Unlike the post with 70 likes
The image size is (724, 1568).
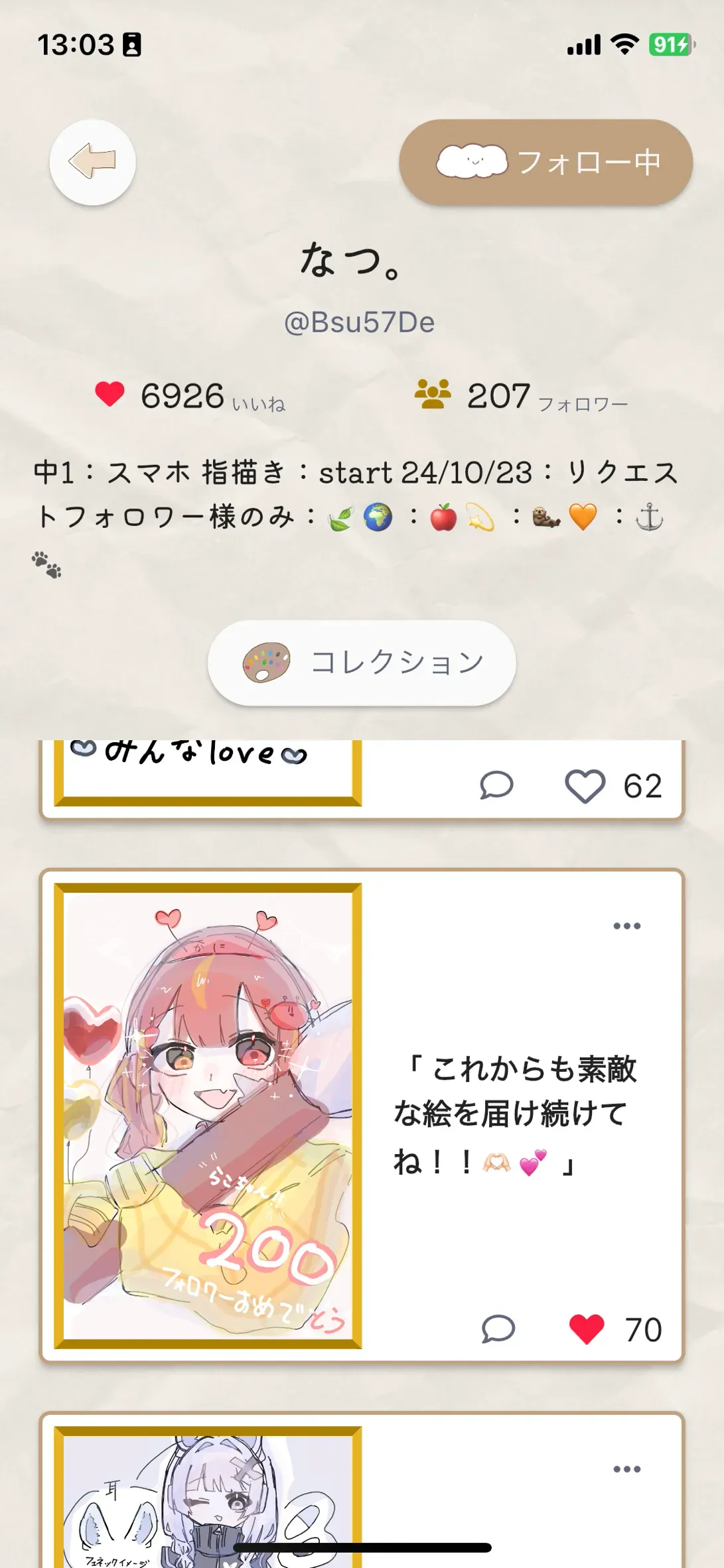point(587,1329)
